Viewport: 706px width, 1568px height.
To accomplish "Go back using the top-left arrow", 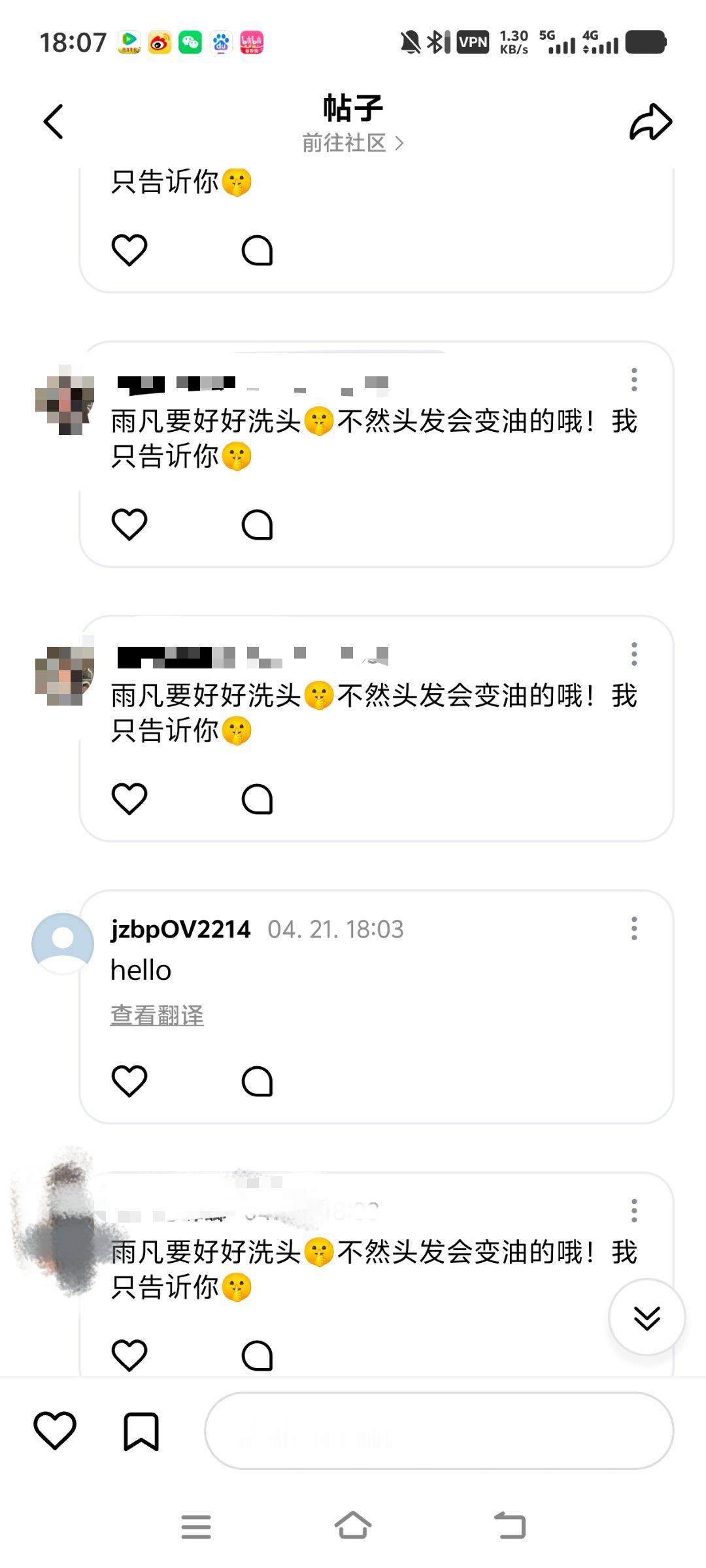I will click(54, 122).
